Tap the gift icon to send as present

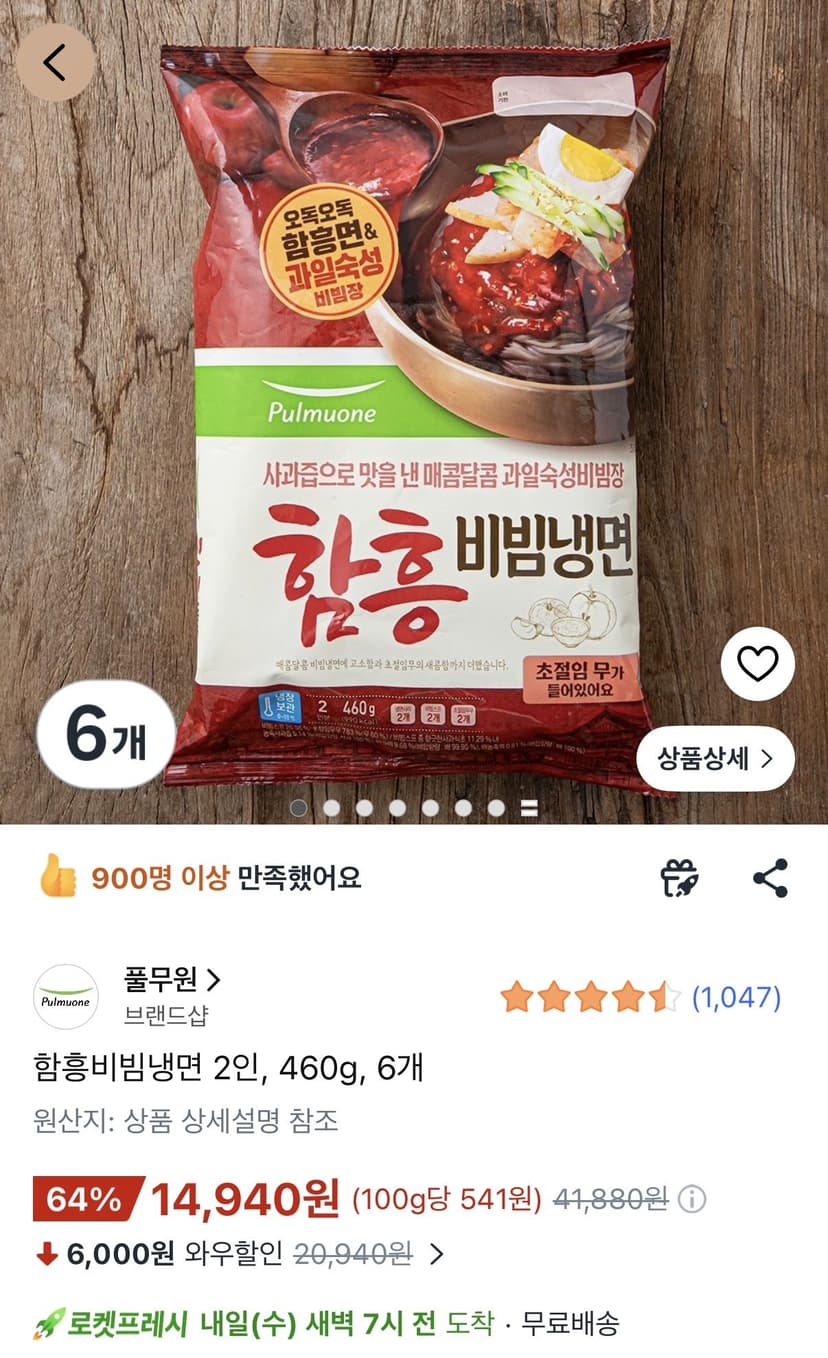point(680,878)
